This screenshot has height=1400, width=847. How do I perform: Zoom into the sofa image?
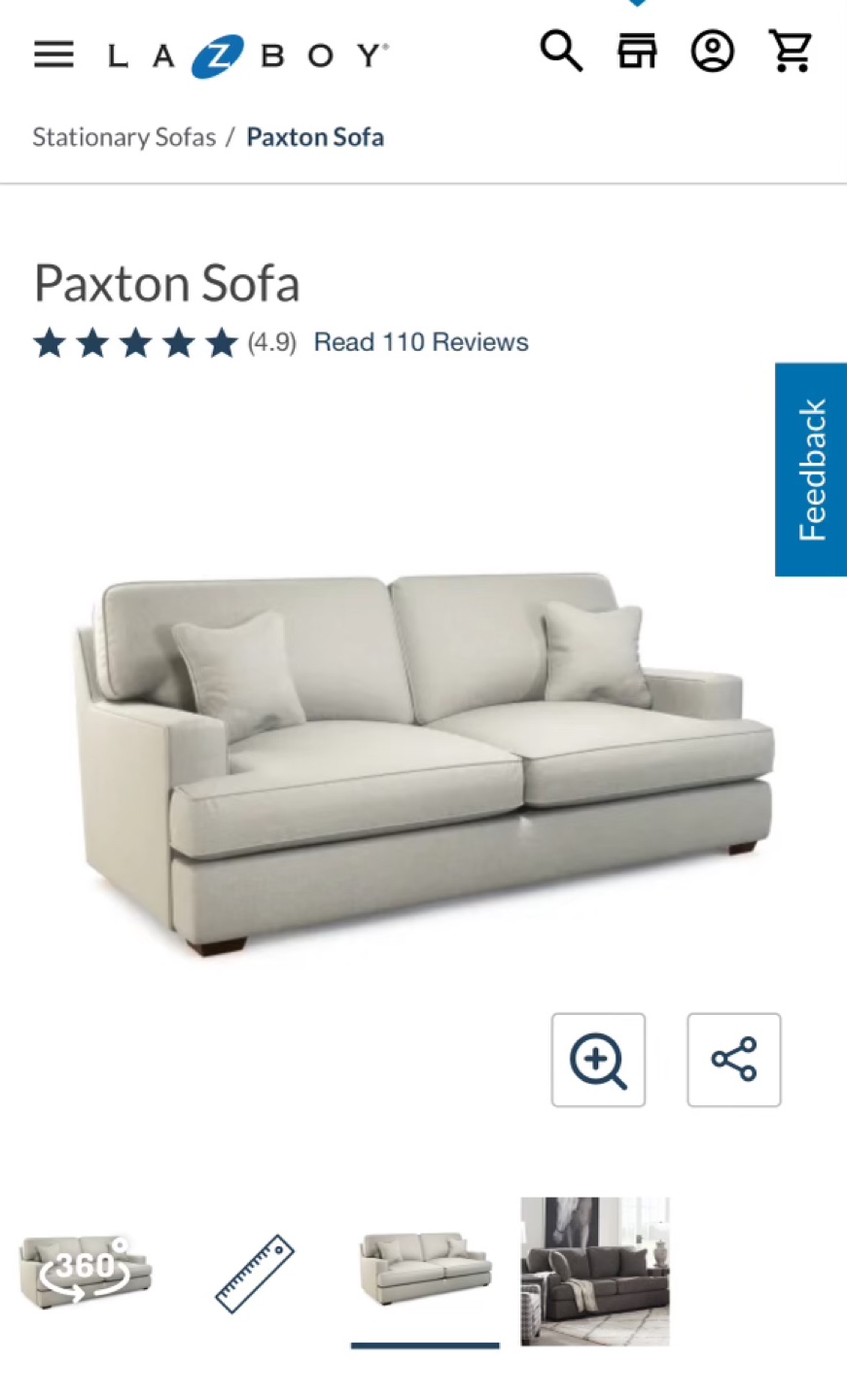click(x=598, y=1060)
